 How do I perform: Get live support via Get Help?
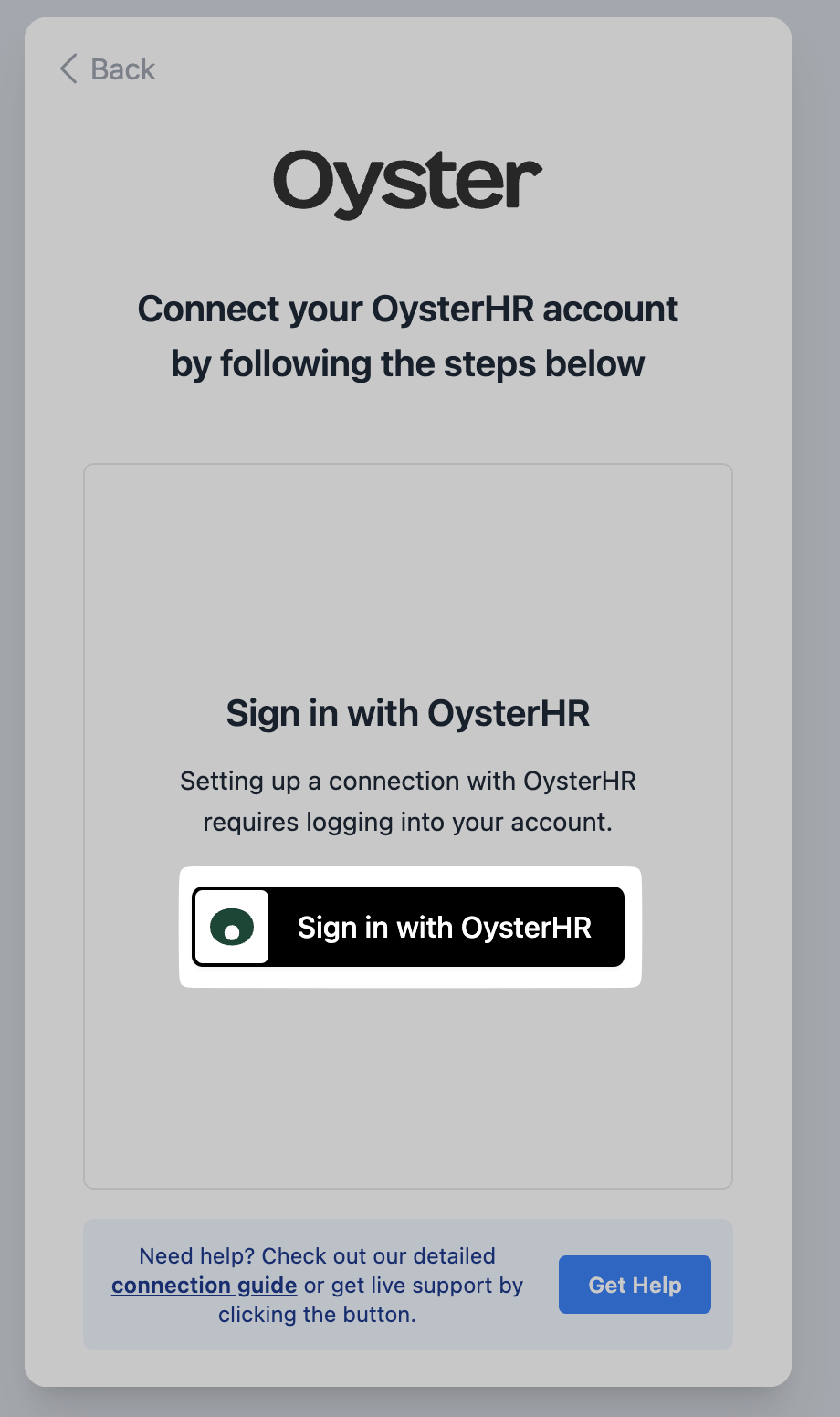pos(635,1285)
